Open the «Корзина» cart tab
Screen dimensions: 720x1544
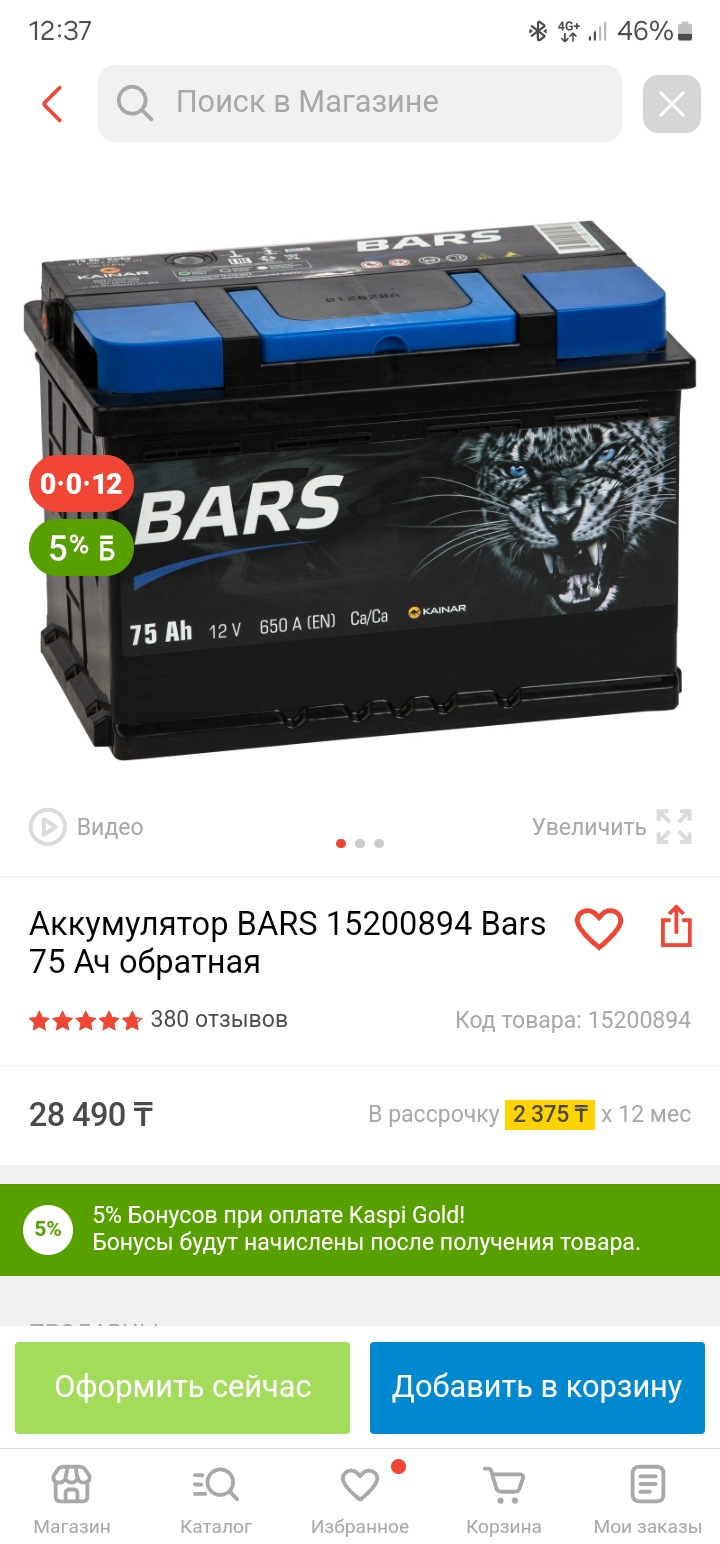504,1500
